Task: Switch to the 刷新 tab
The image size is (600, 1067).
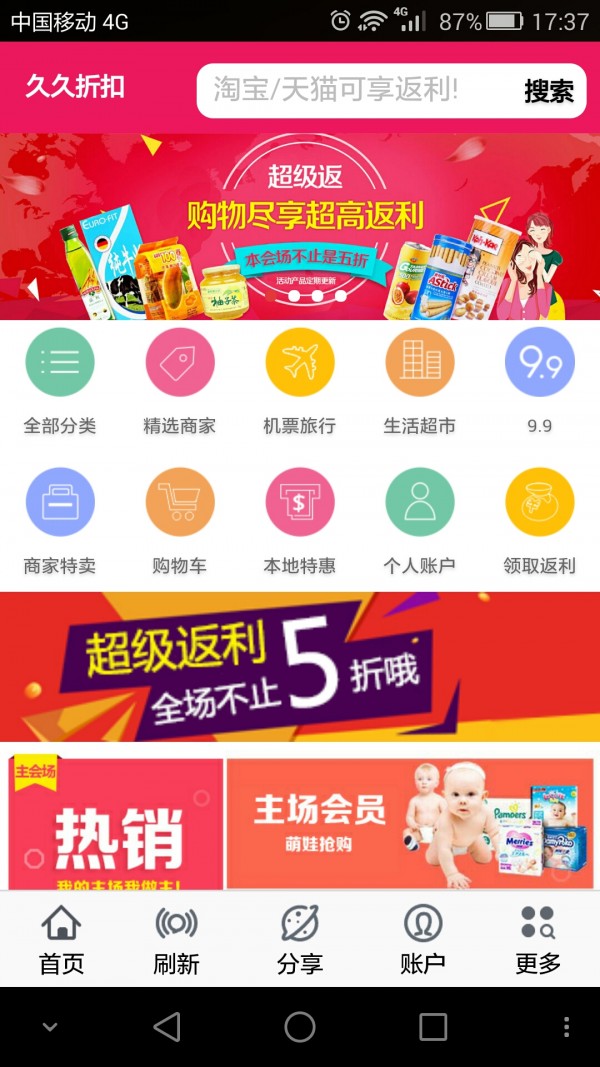Action: click(x=176, y=940)
